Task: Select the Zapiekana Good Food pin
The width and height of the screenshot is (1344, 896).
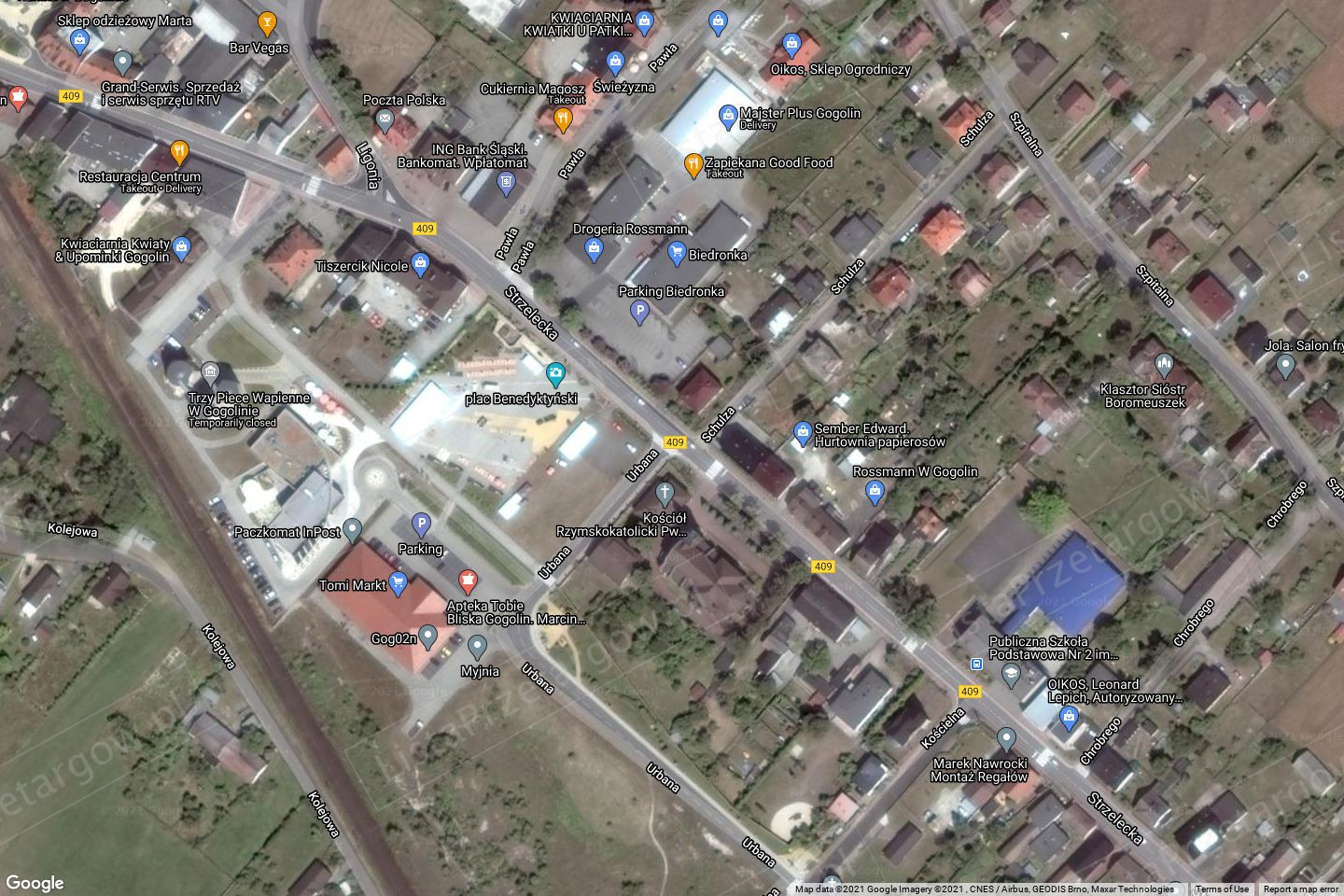Action: 693,165
